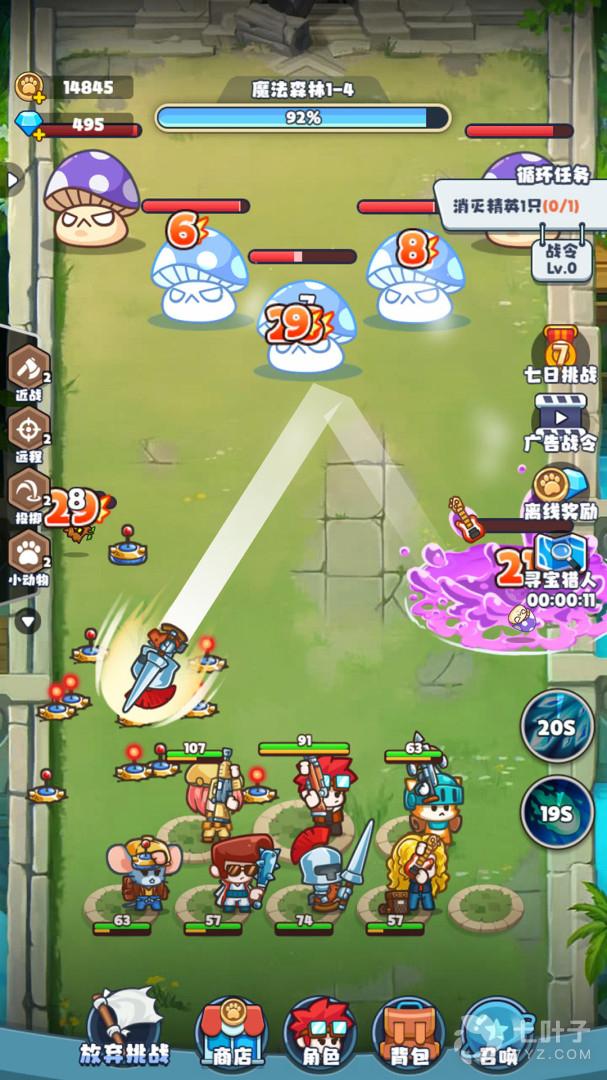607x1080 pixels.
Task: Activate the skill with 19S cooldown
Action: coord(557,813)
